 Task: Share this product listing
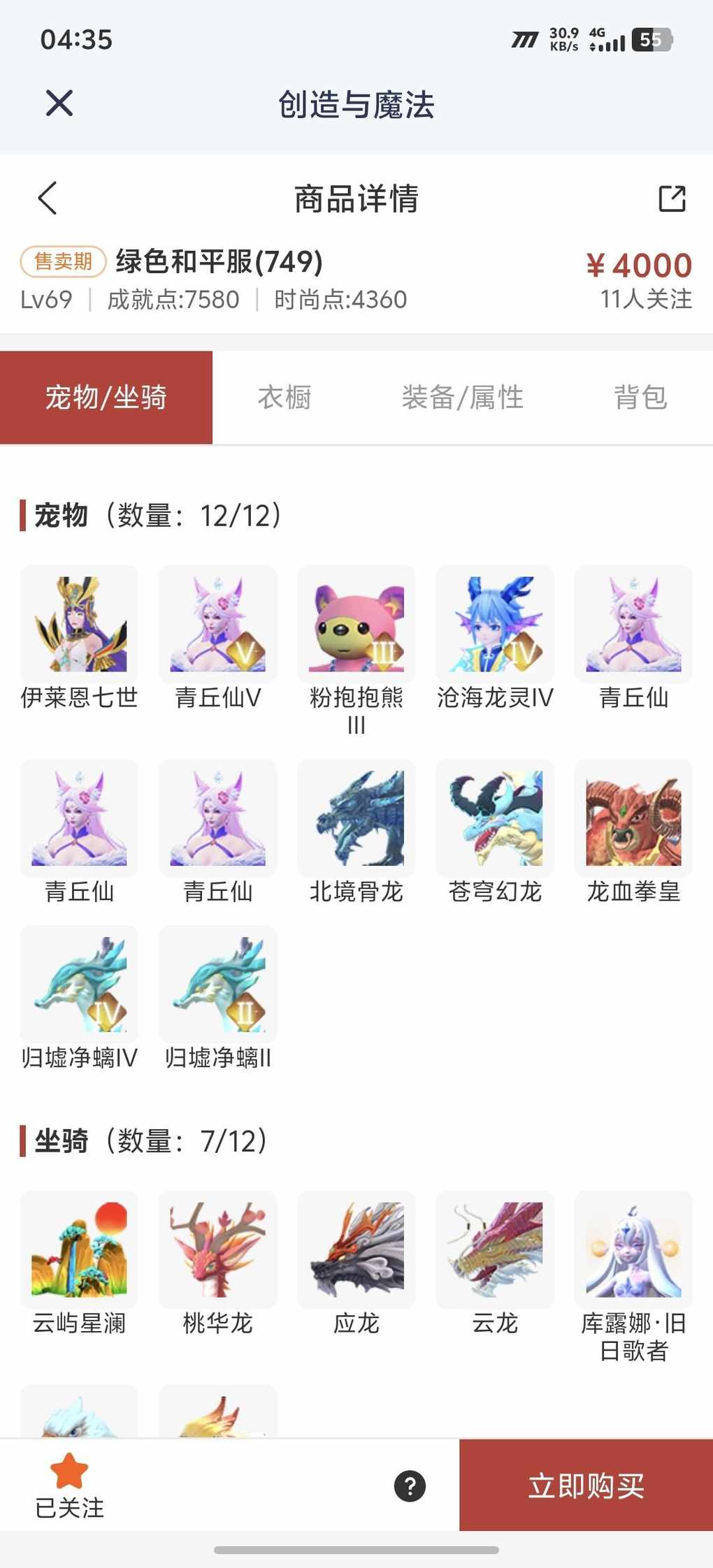(x=672, y=198)
